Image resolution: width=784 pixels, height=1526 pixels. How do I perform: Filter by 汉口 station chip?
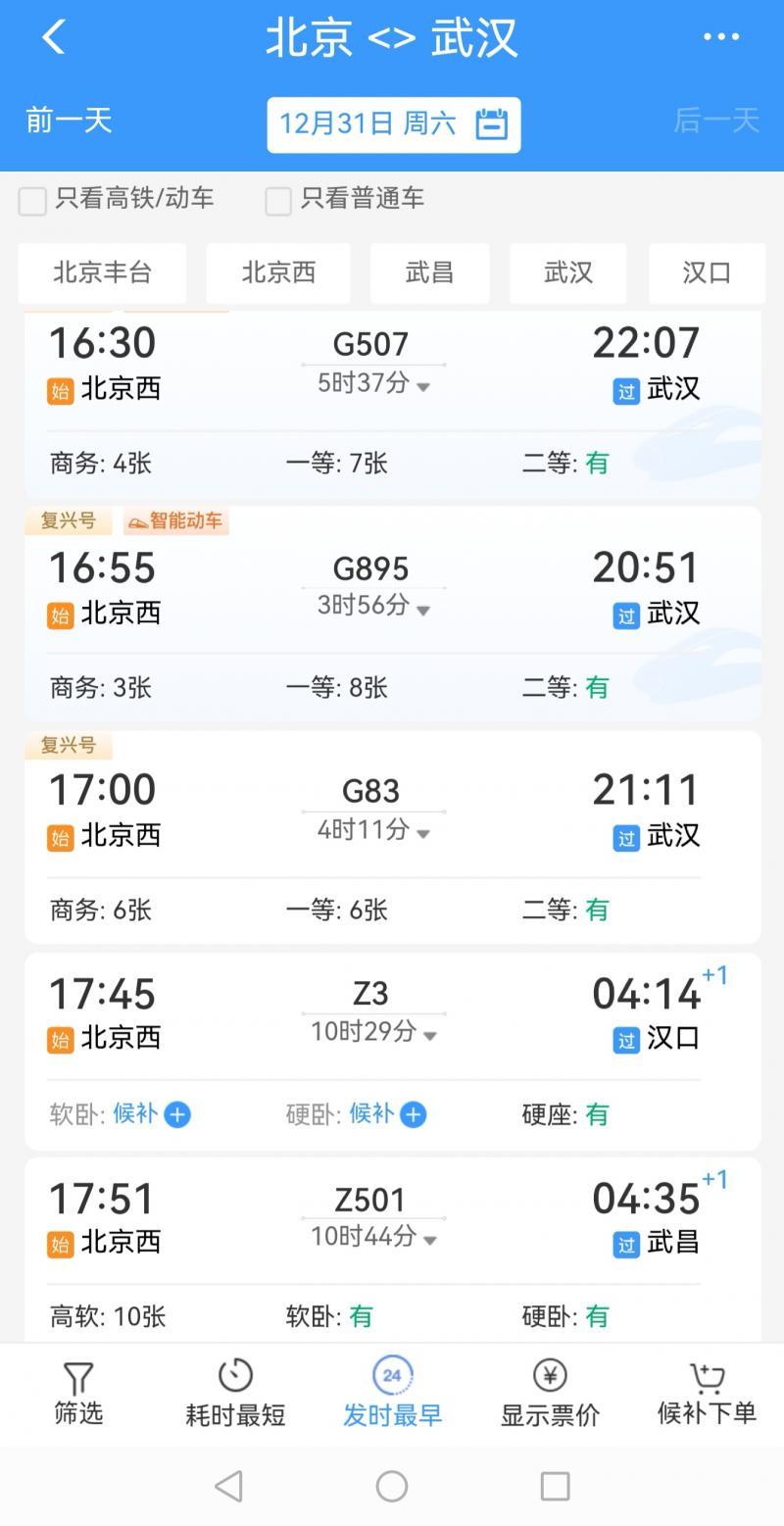[x=707, y=272]
